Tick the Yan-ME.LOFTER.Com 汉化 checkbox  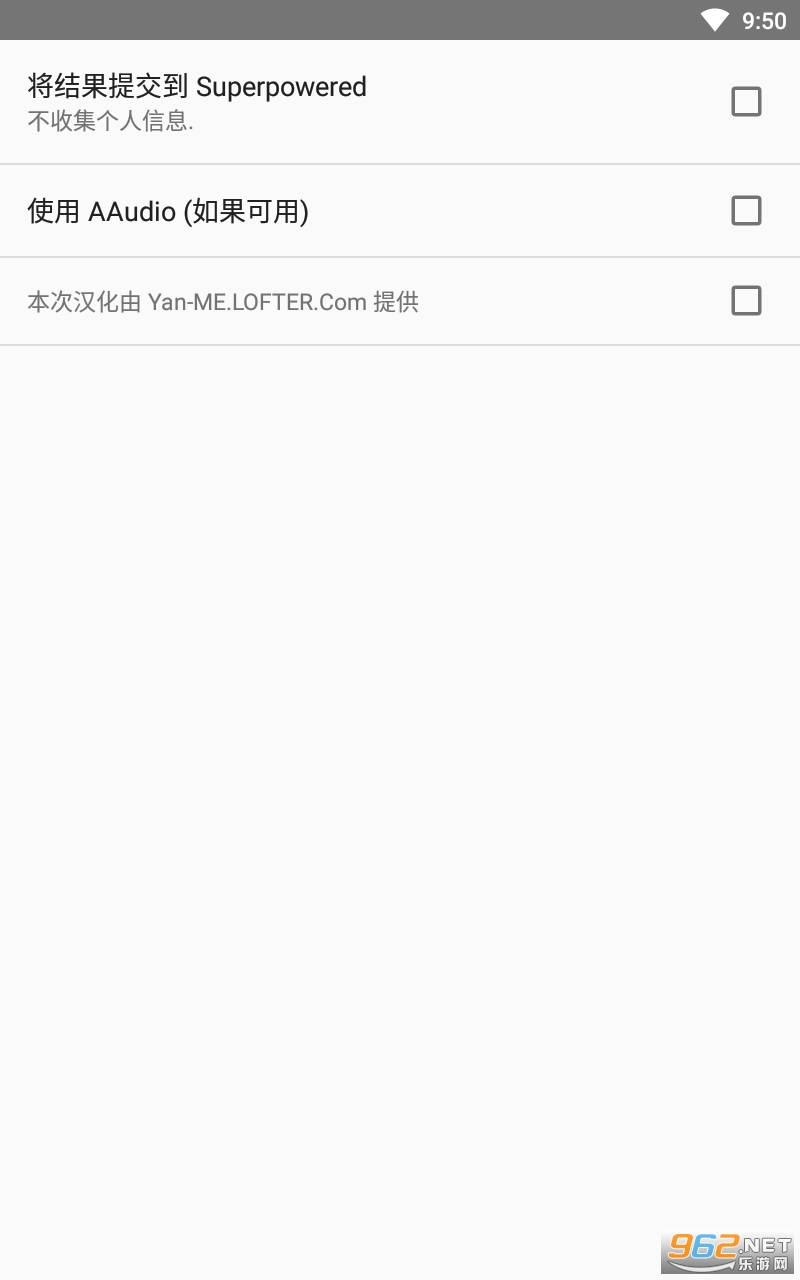pyautogui.click(x=746, y=301)
